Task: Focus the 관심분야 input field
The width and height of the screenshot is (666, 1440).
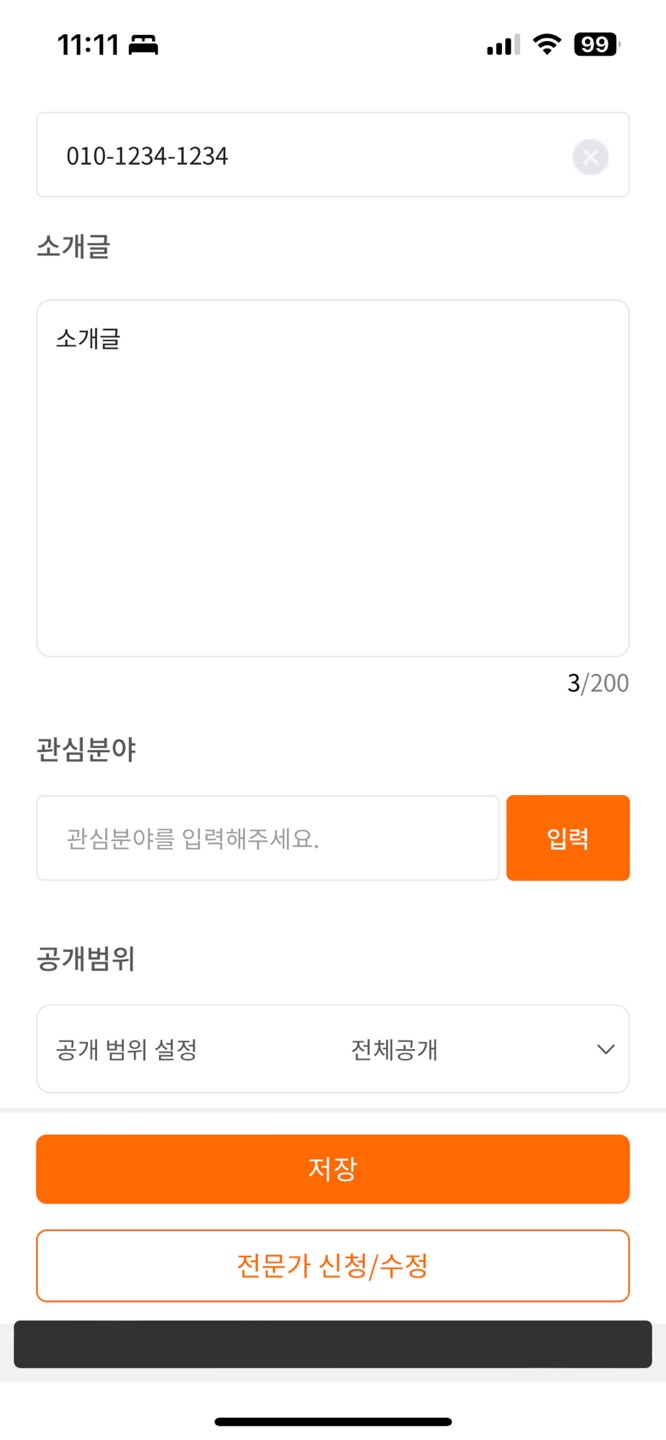Action: tap(267, 838)
